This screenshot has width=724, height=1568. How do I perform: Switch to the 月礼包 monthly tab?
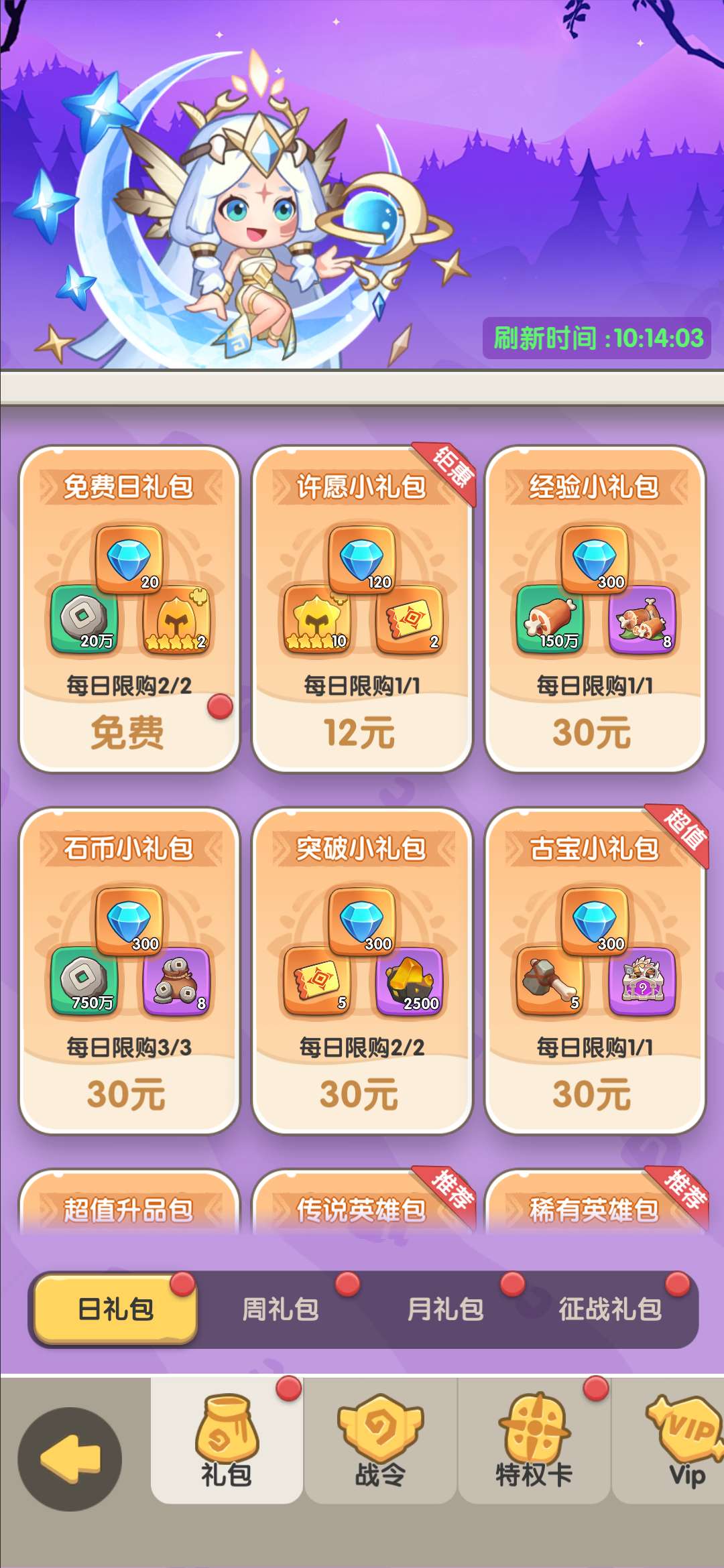tap(445, 1309)
